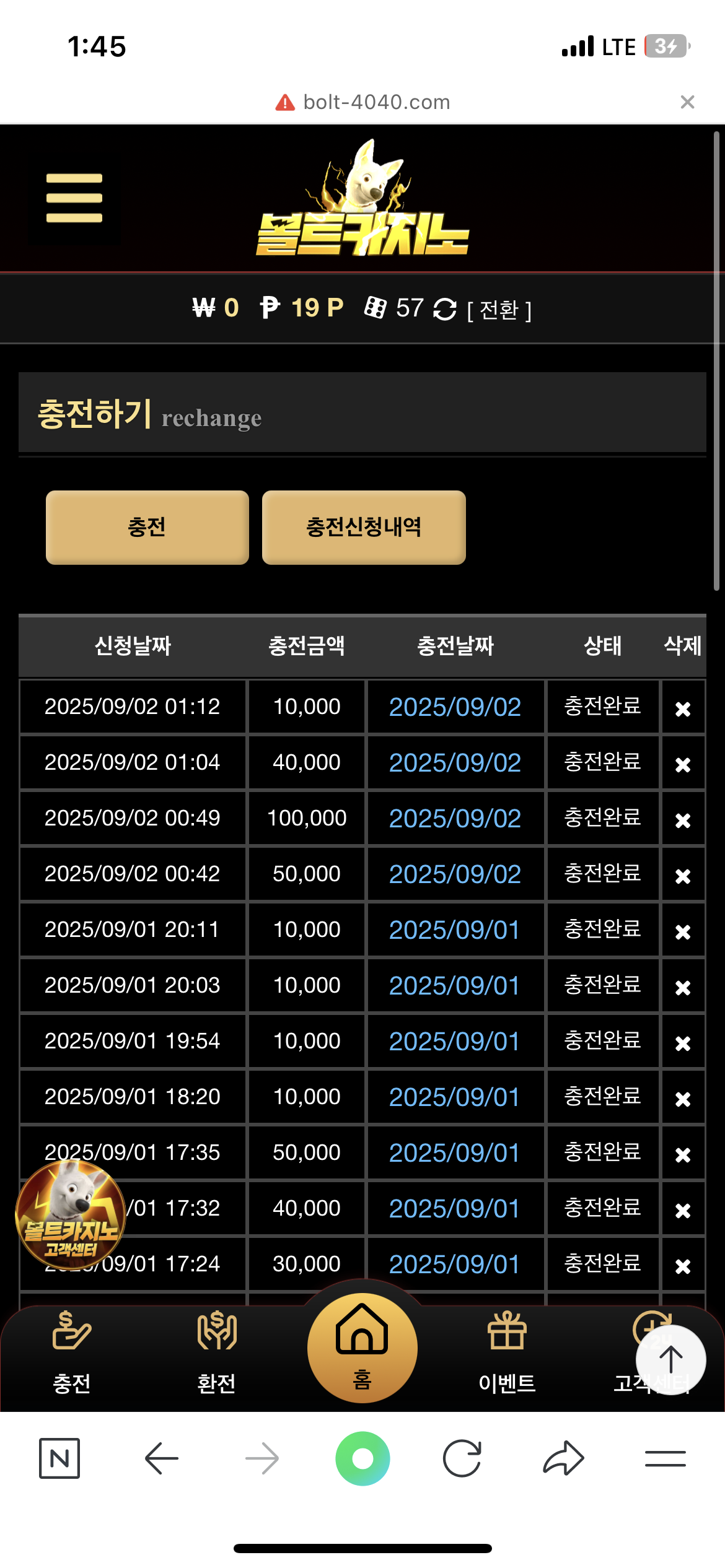The image size is (725, 1568).
Task: Refresh the balance display
Action: [444, 309]
